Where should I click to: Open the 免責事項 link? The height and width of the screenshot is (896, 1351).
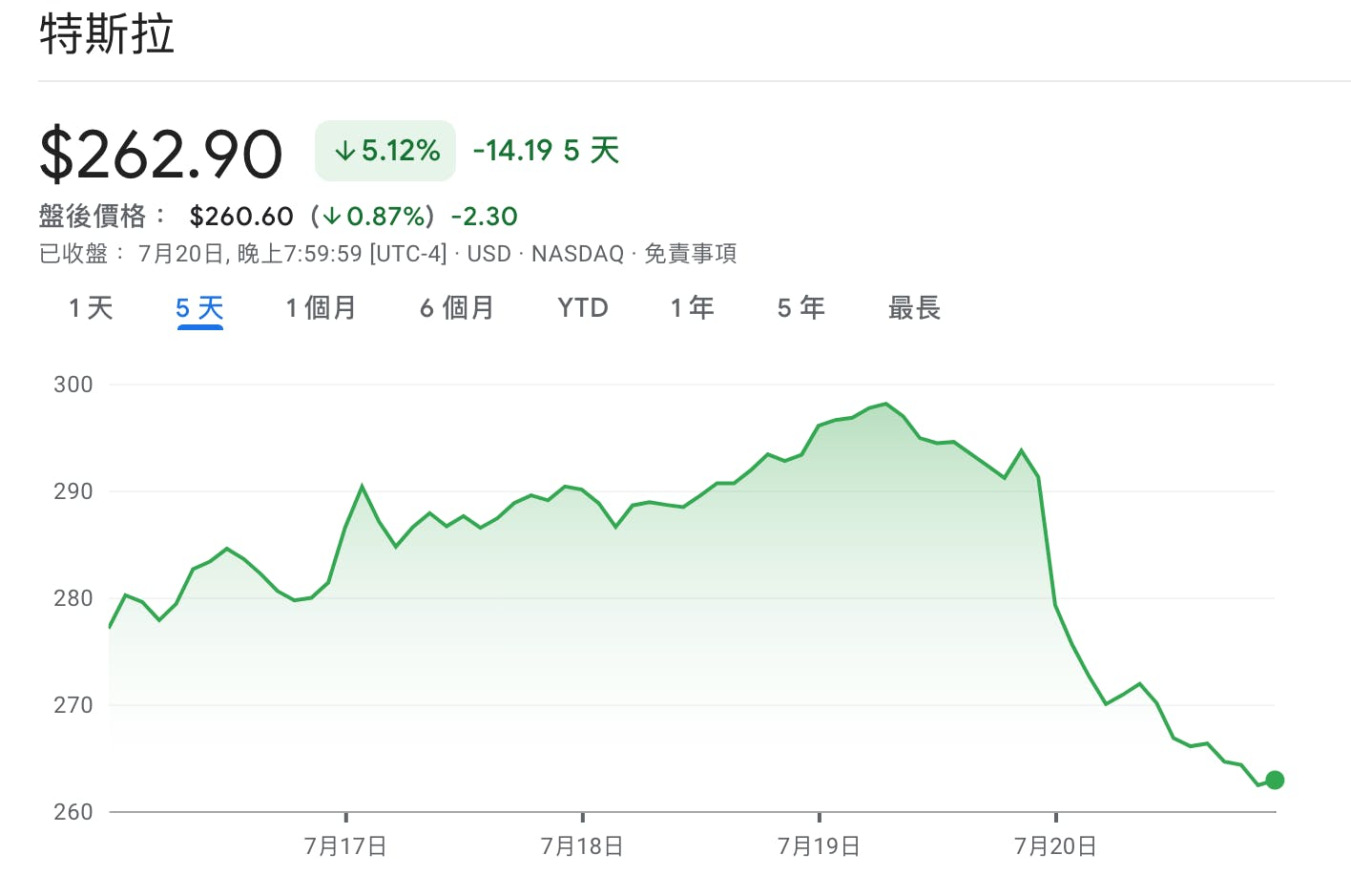(690, 254)
